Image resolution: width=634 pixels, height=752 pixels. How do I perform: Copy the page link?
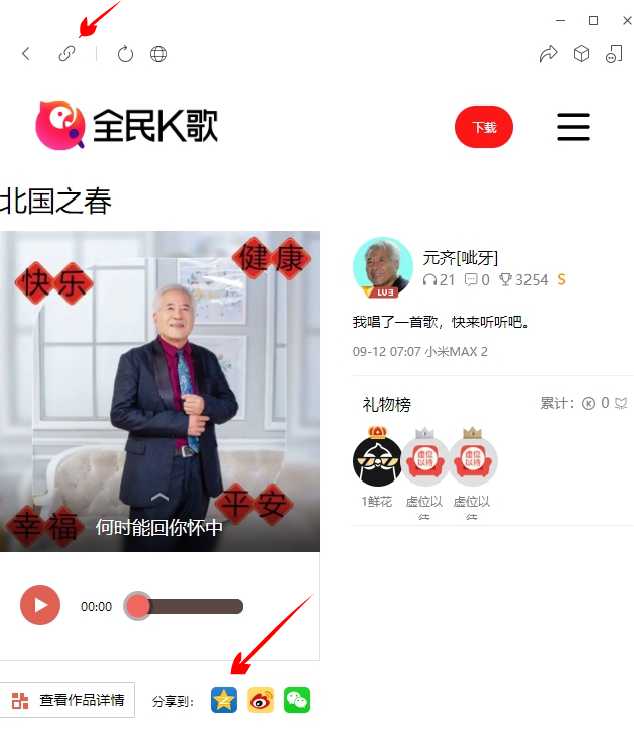pos(67,54)
